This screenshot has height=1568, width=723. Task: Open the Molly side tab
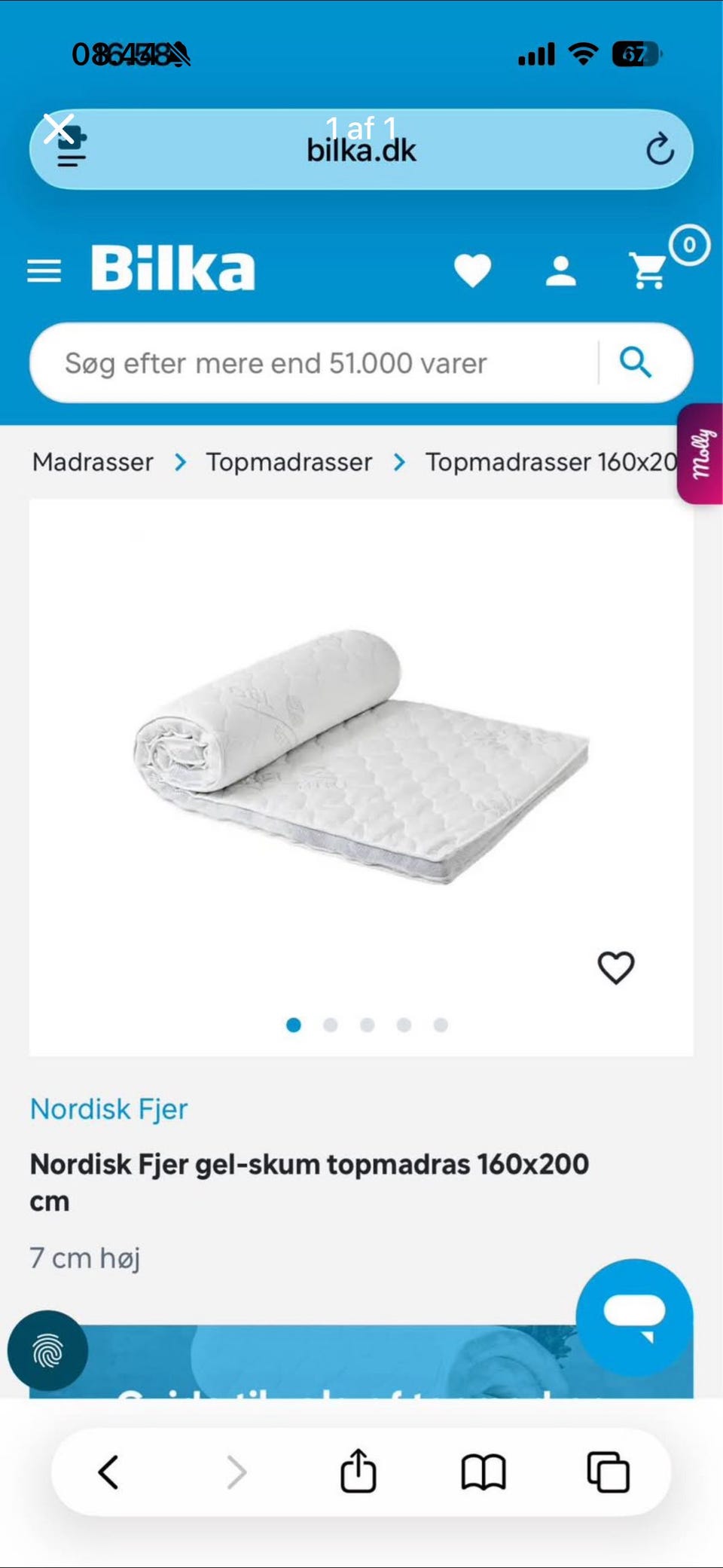pos(700,454)
